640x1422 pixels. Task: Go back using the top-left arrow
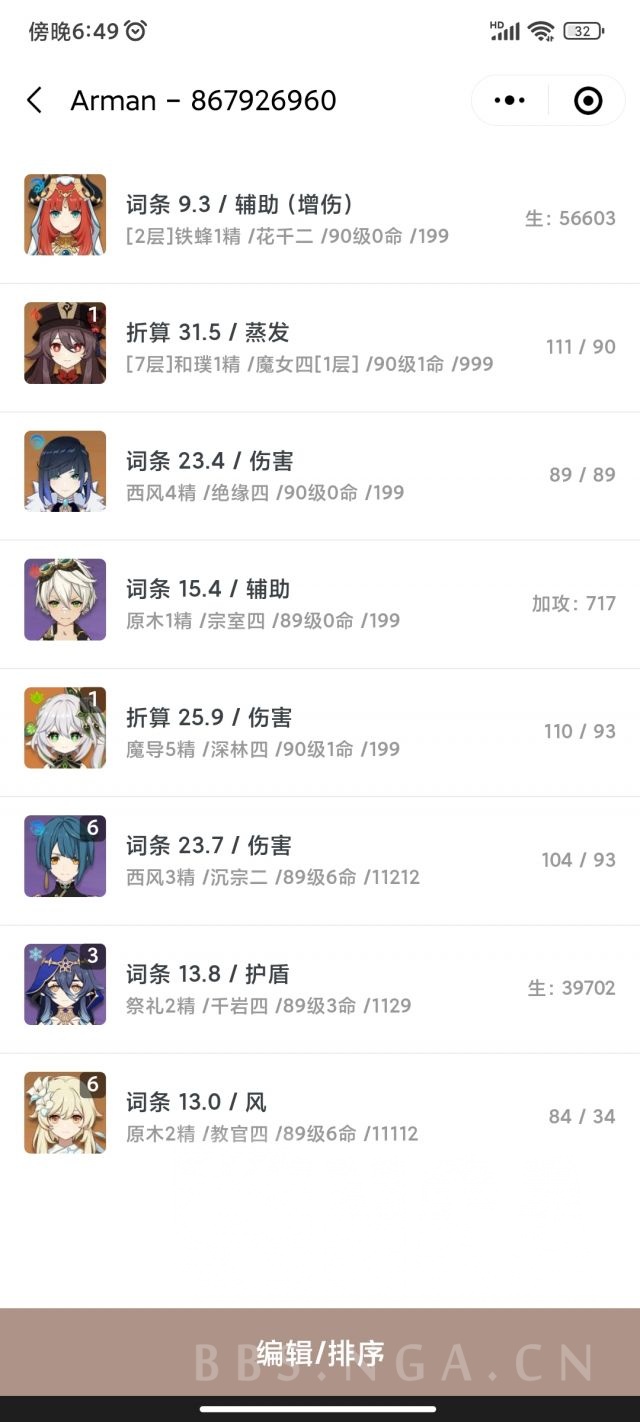35,100
